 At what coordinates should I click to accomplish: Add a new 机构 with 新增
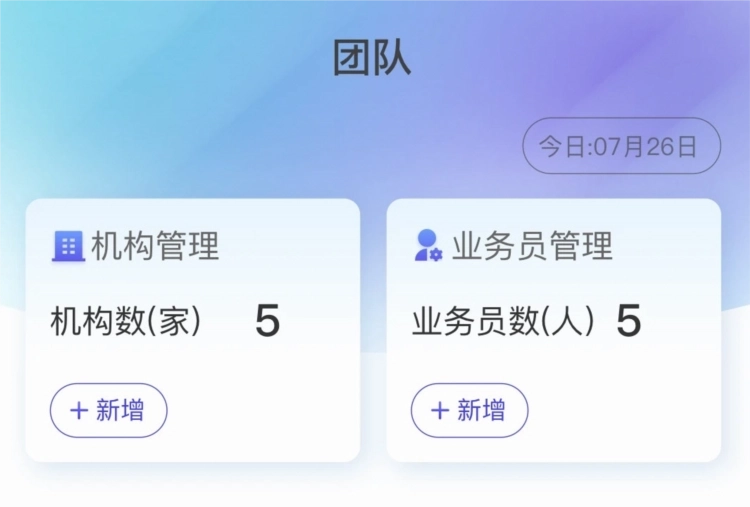point(109,410)
